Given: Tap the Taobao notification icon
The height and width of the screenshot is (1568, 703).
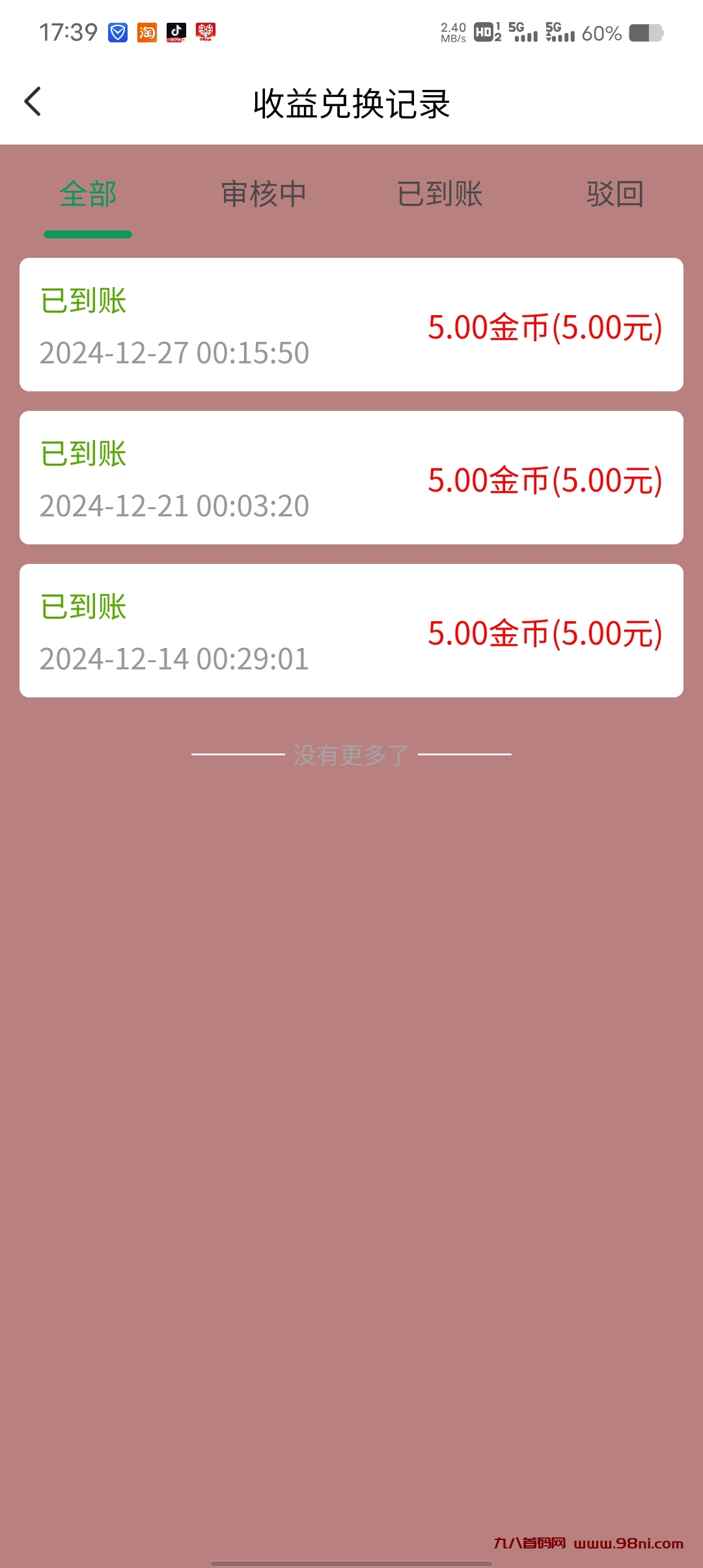Looking at the screenshot, I should 147,33.
